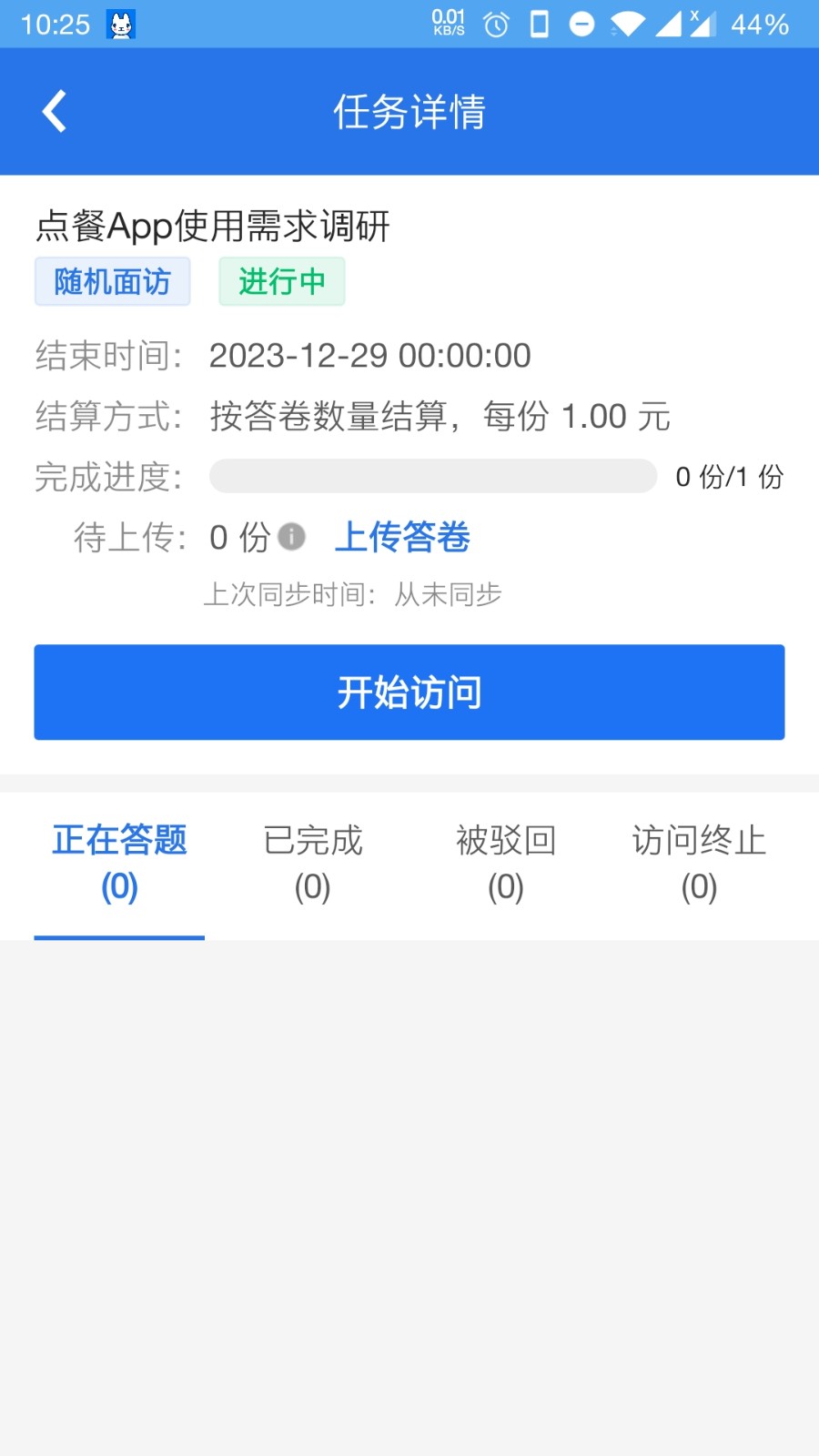The height and width of the screenshot is (1456, 819).
Task: Tap the Wi-Fi icon in the status bar
Action: click(627, 25)
